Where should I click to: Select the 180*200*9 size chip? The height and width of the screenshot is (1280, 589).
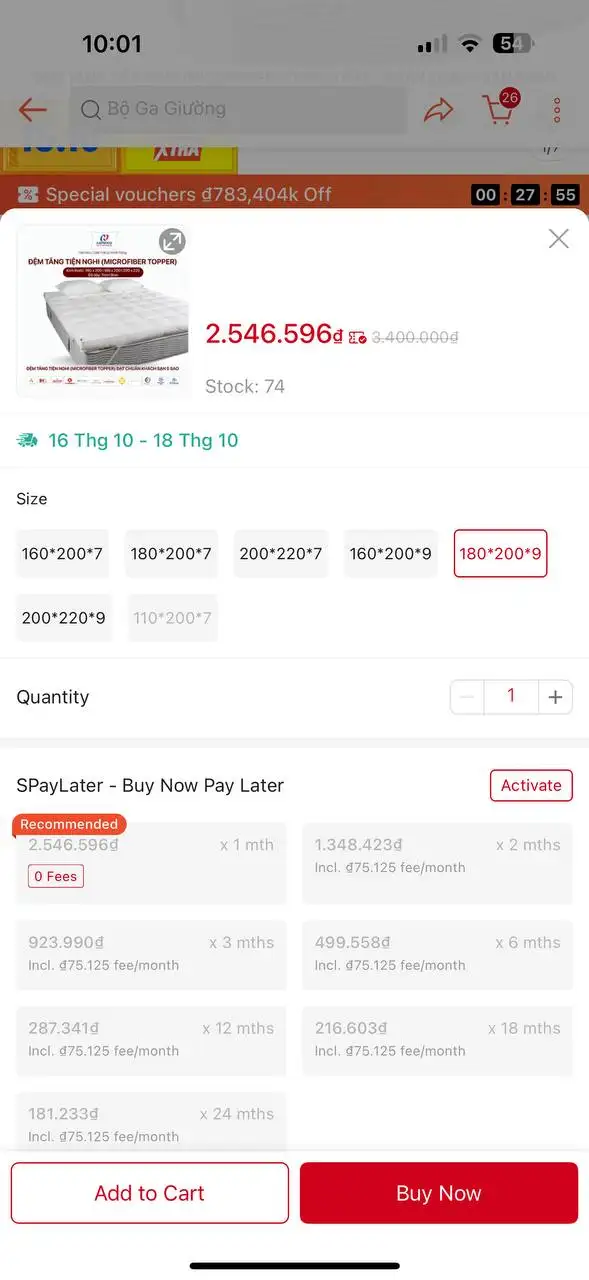(x=500, y=553)
